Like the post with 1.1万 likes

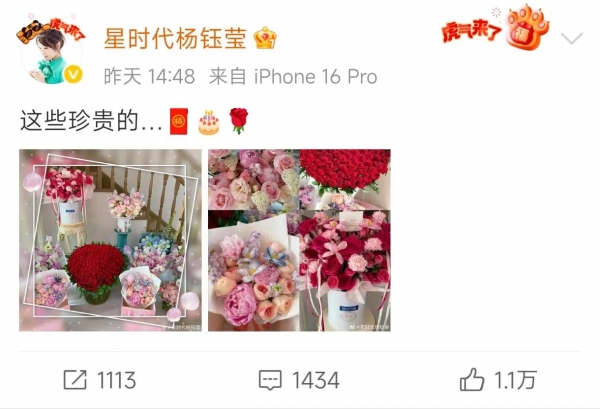click(x=498, y=380)
